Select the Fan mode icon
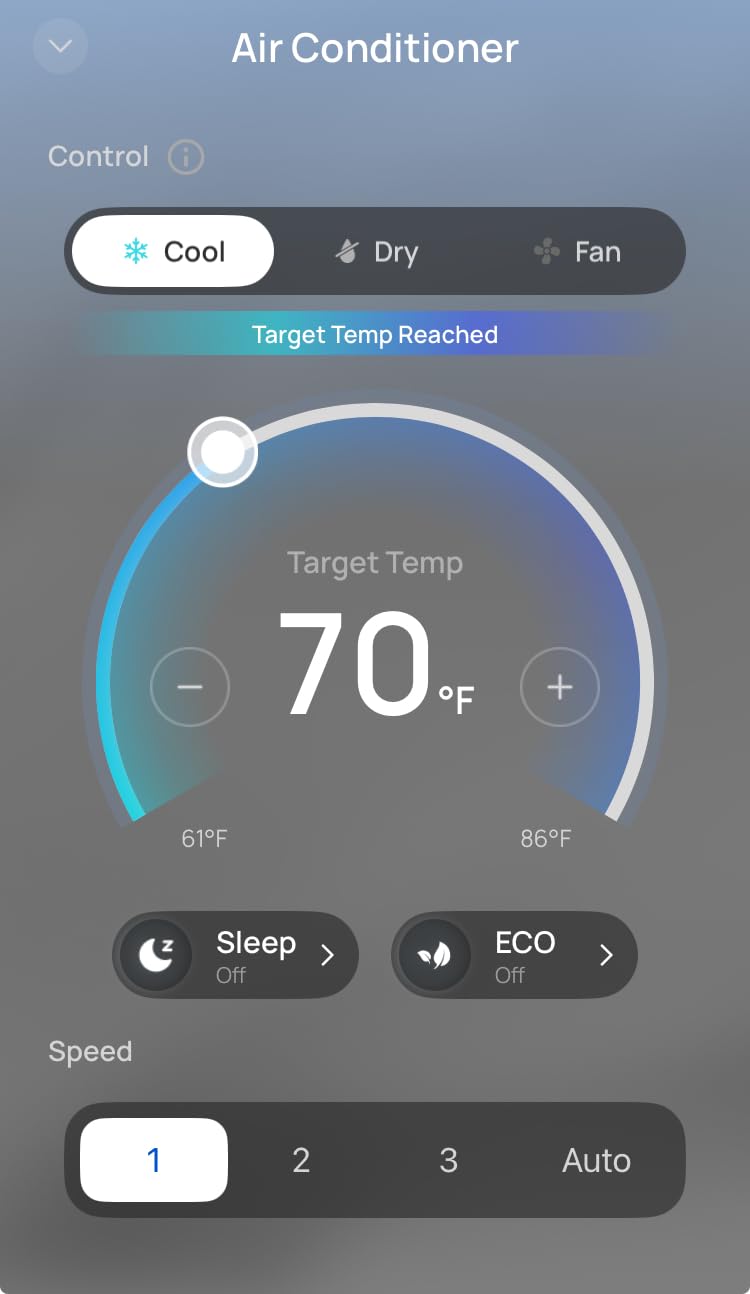The image size is (750, 1294). click(x=544, y=251)
